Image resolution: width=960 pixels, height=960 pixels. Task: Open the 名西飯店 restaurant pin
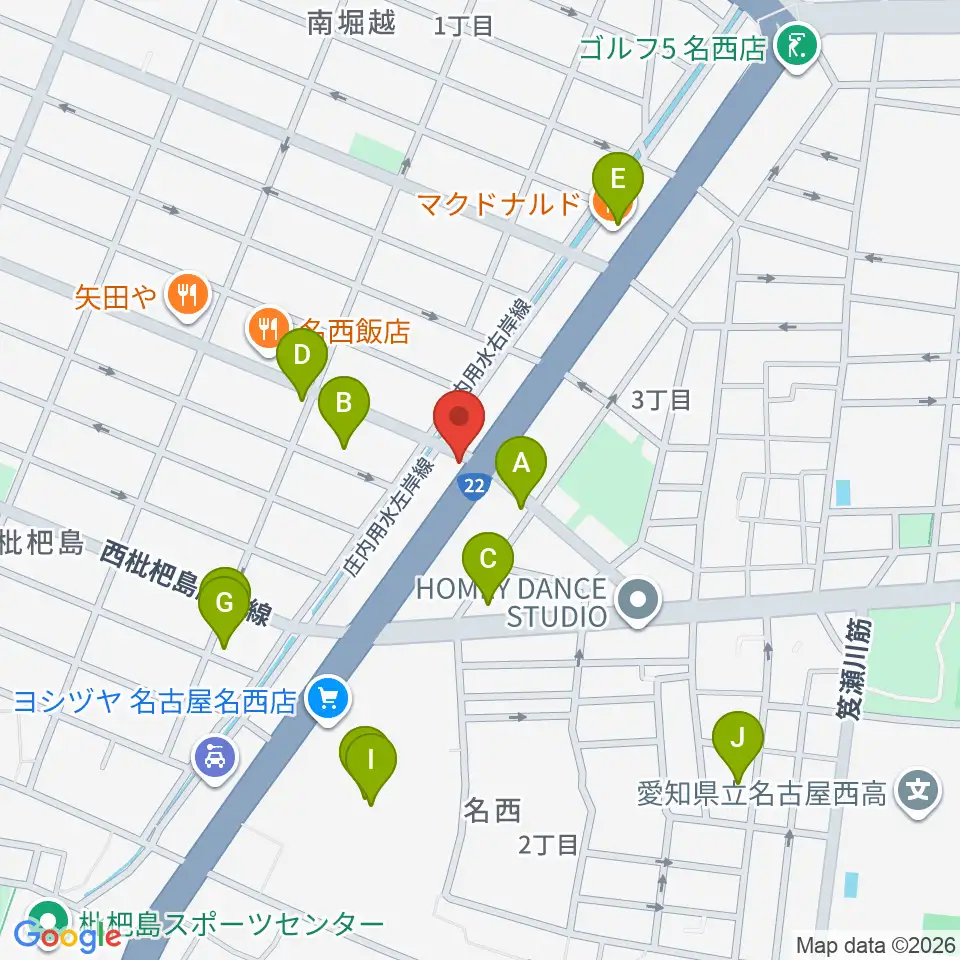pyautogui.click(x=268, y=330)
